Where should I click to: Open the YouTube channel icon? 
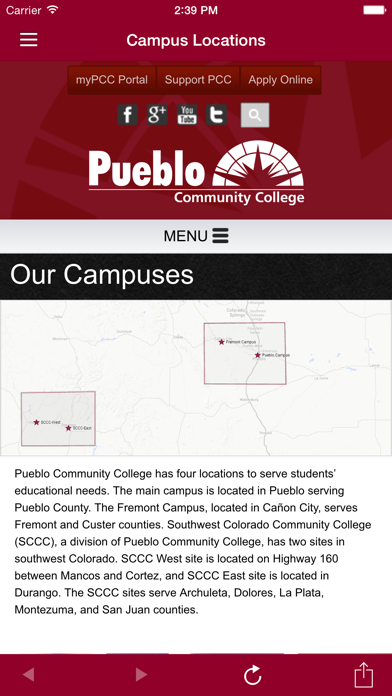pos(187,115)
